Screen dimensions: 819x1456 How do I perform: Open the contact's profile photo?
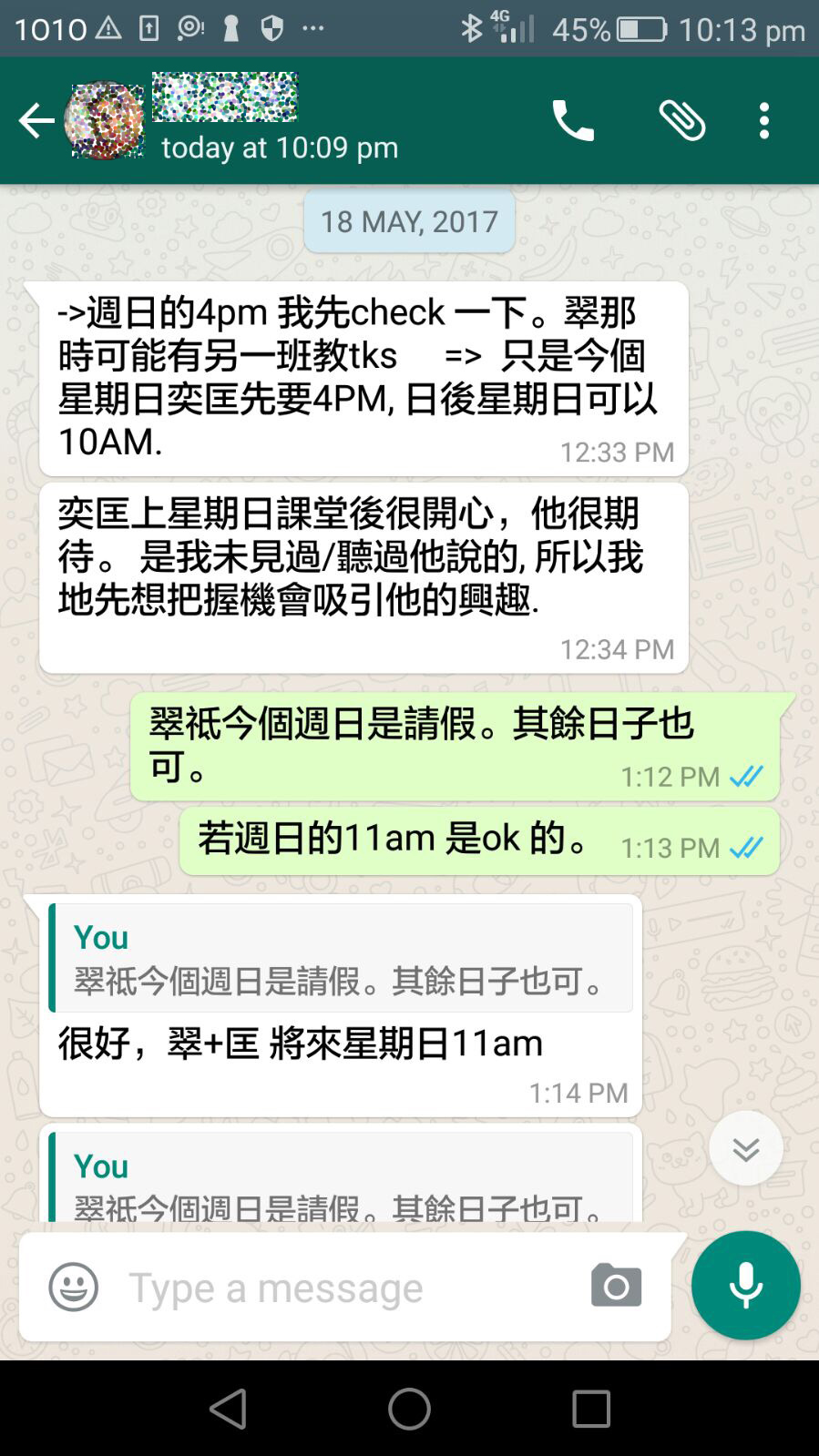(x=105, y=121)
